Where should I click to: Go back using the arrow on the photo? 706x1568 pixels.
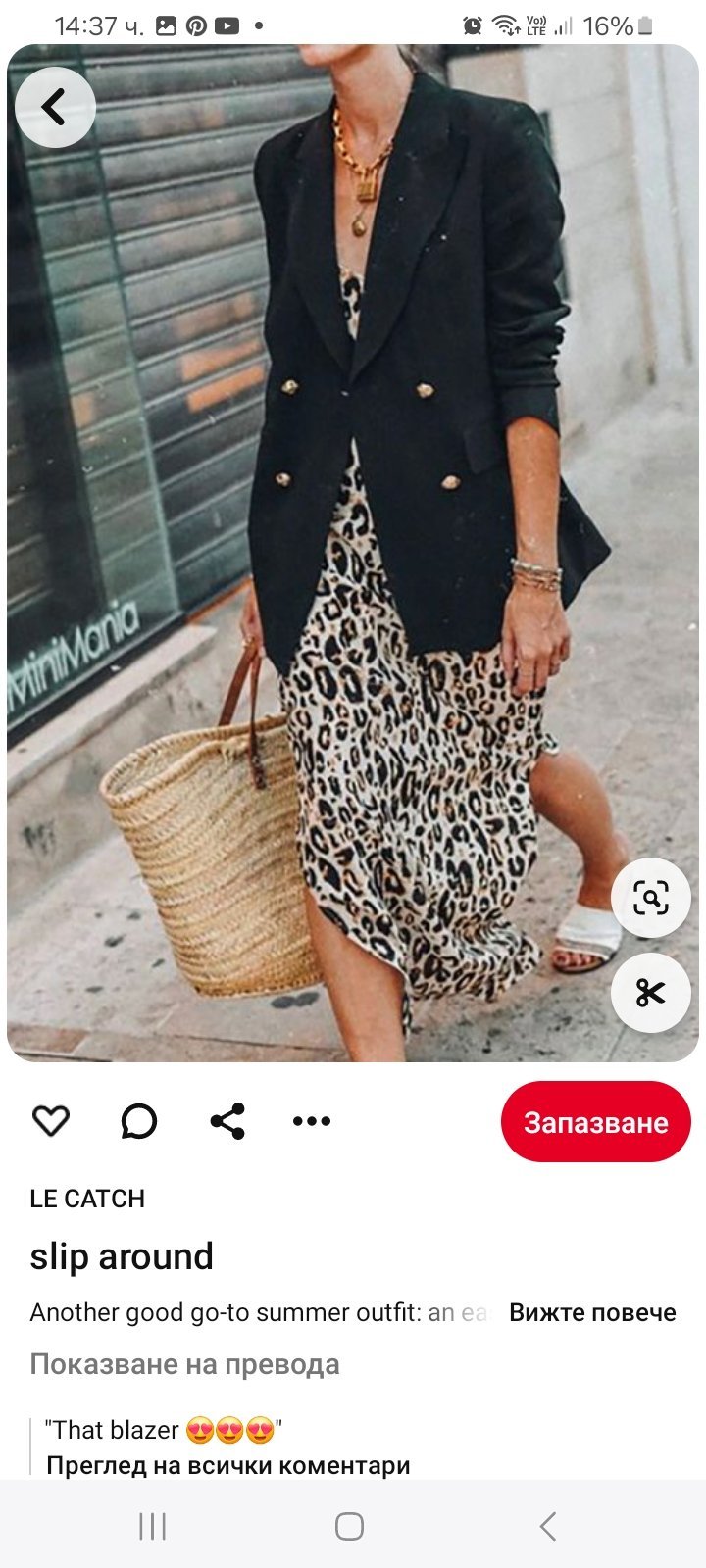[55, 107]
